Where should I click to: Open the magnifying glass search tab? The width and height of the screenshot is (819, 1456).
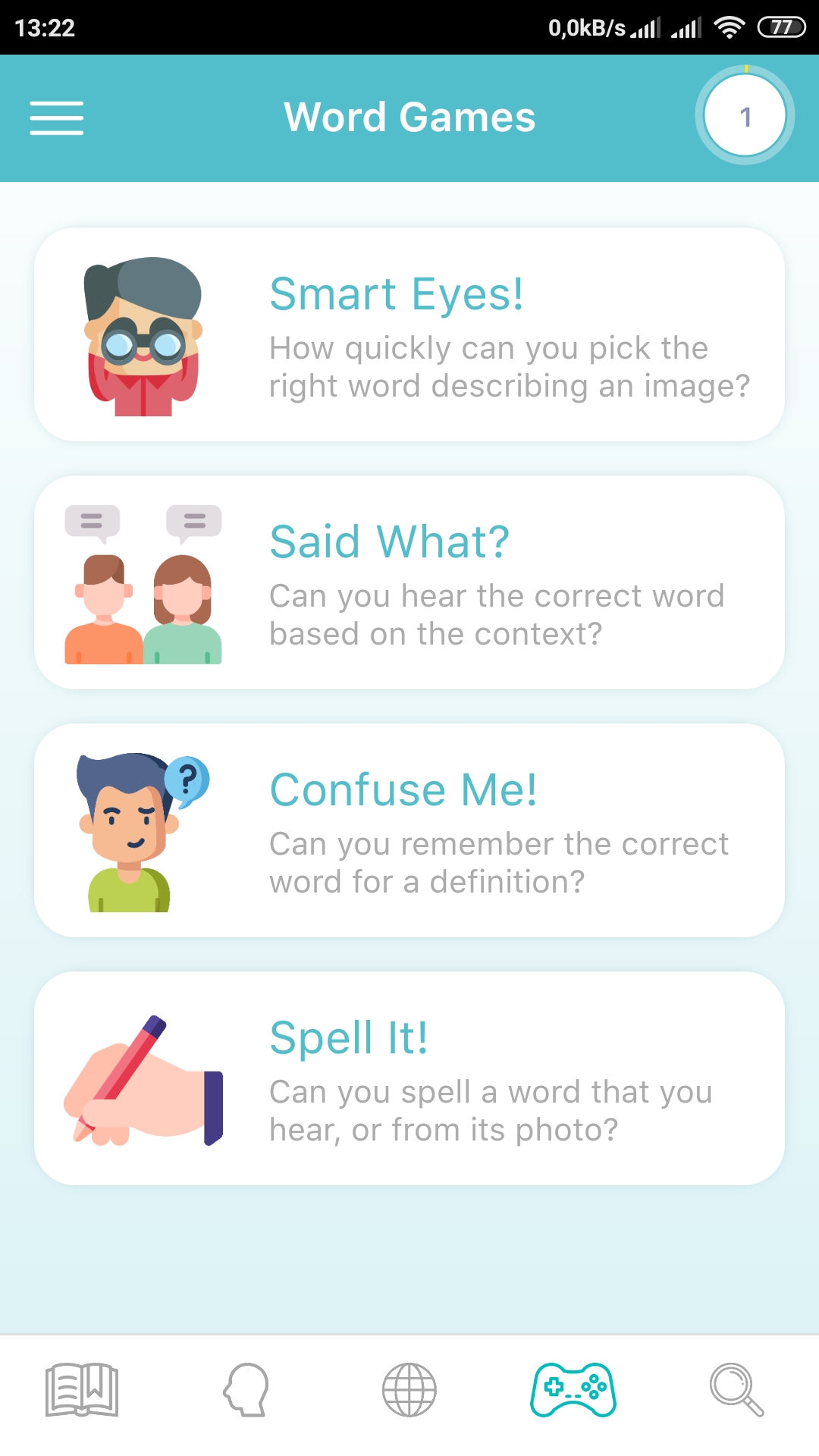[x=736, y=1389]
